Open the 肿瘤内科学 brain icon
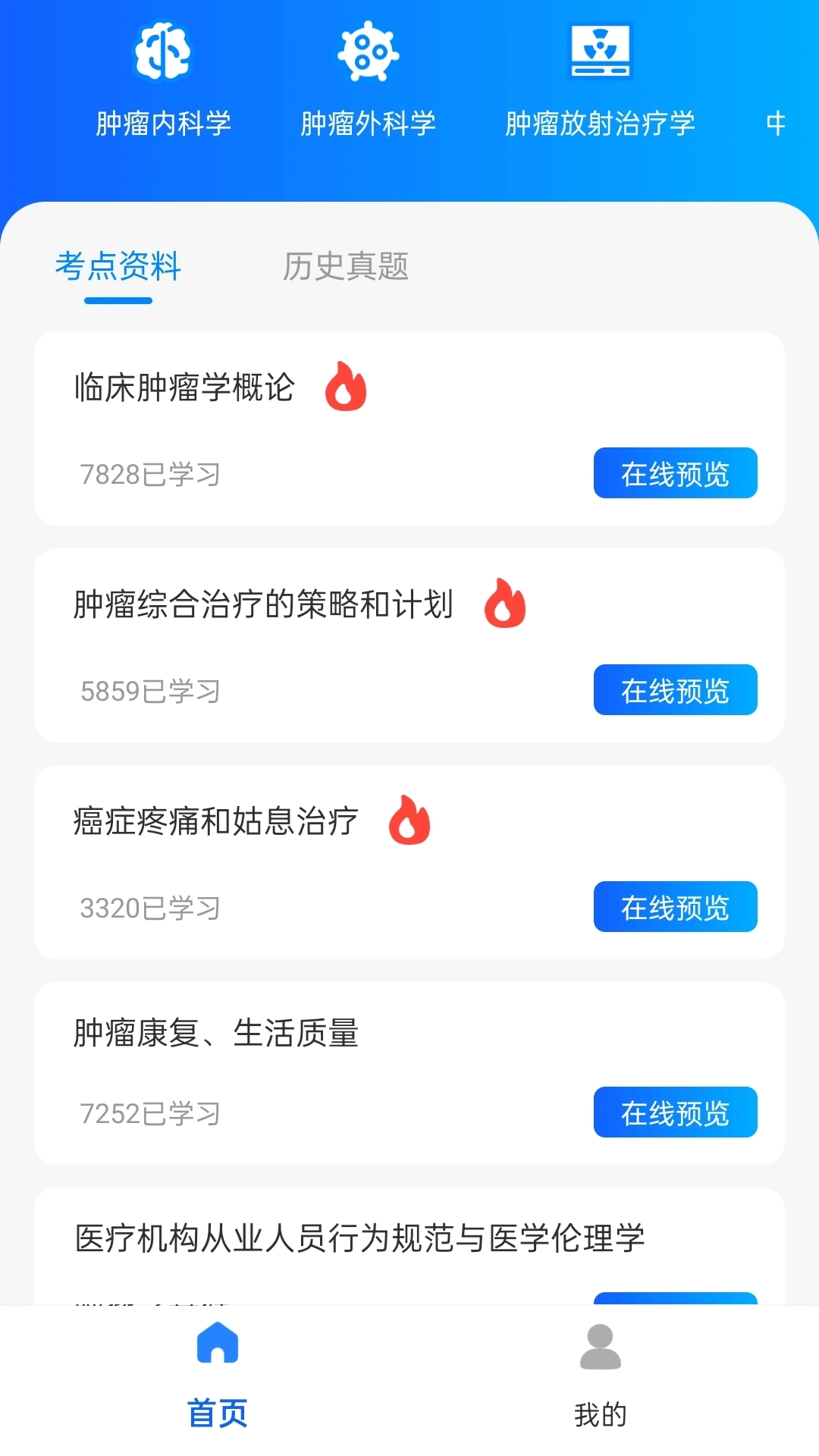This screenshot has height=1456, width=819. coord(163,52)
